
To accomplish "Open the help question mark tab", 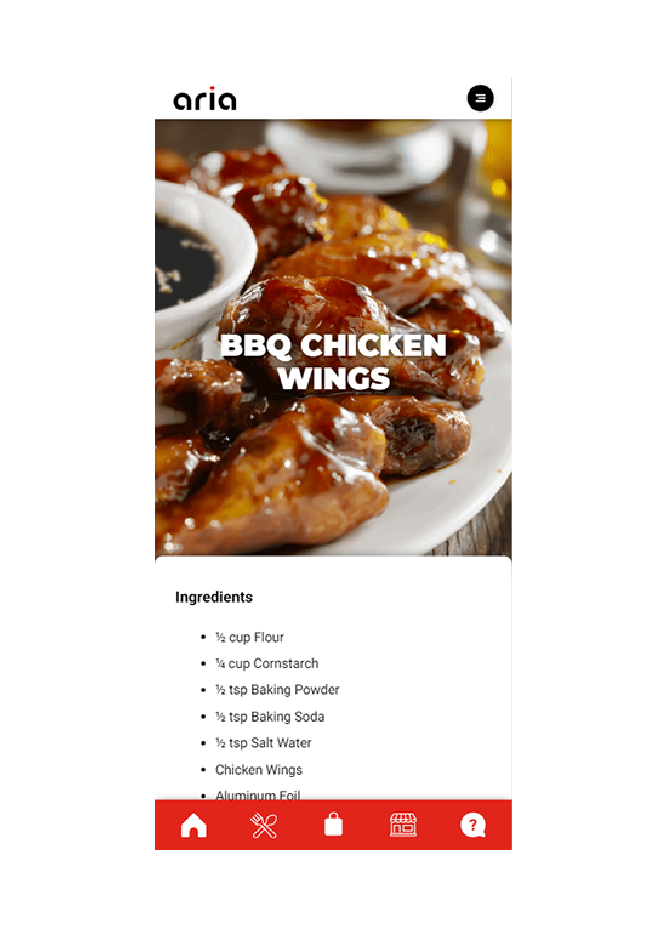I will pos(473,826).
